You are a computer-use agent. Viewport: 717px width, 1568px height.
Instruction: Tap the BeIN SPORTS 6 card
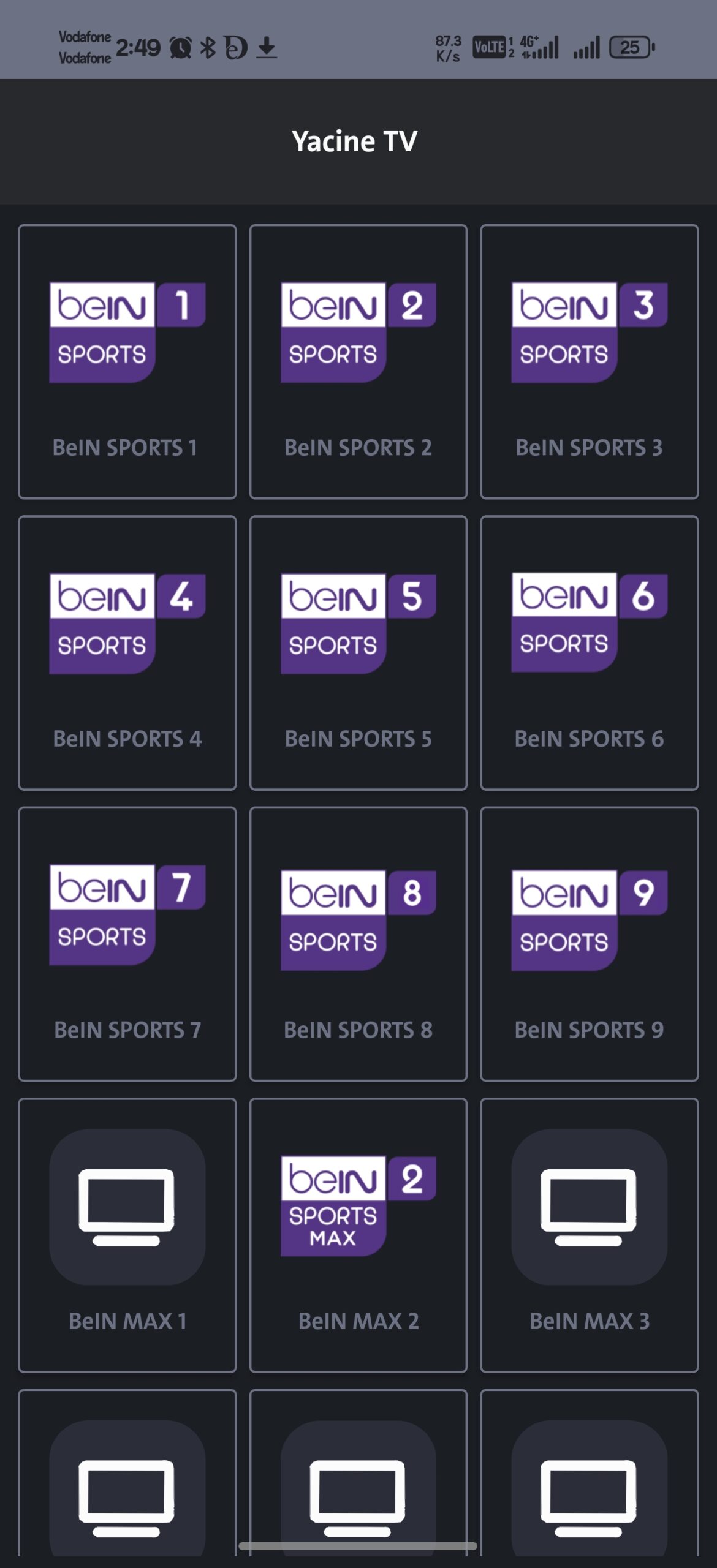(x=589, y=652)
